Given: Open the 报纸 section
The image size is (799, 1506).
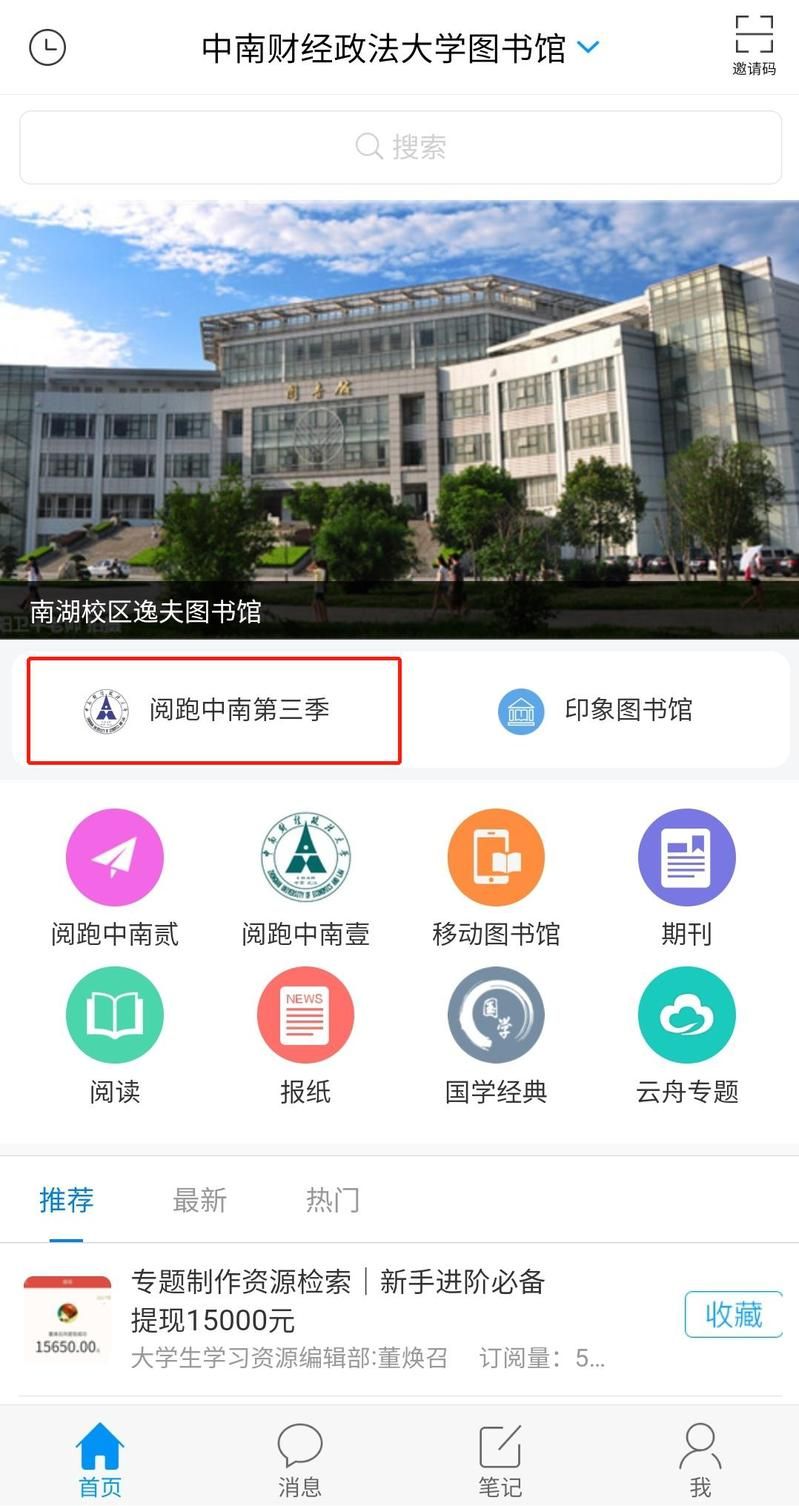Looking at the screenshot, I should (x=305, y=1016).
